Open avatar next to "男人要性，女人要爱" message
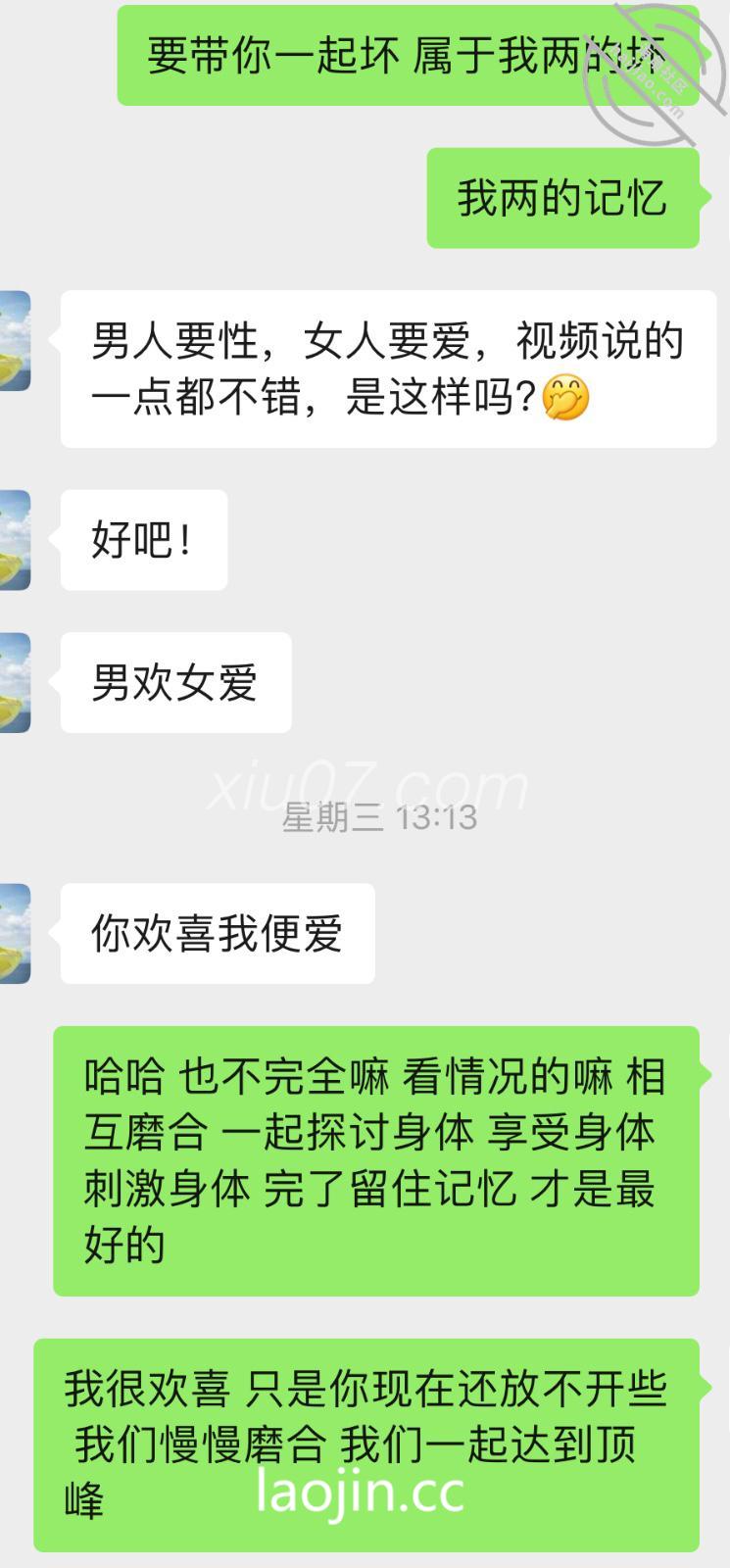 15,340
